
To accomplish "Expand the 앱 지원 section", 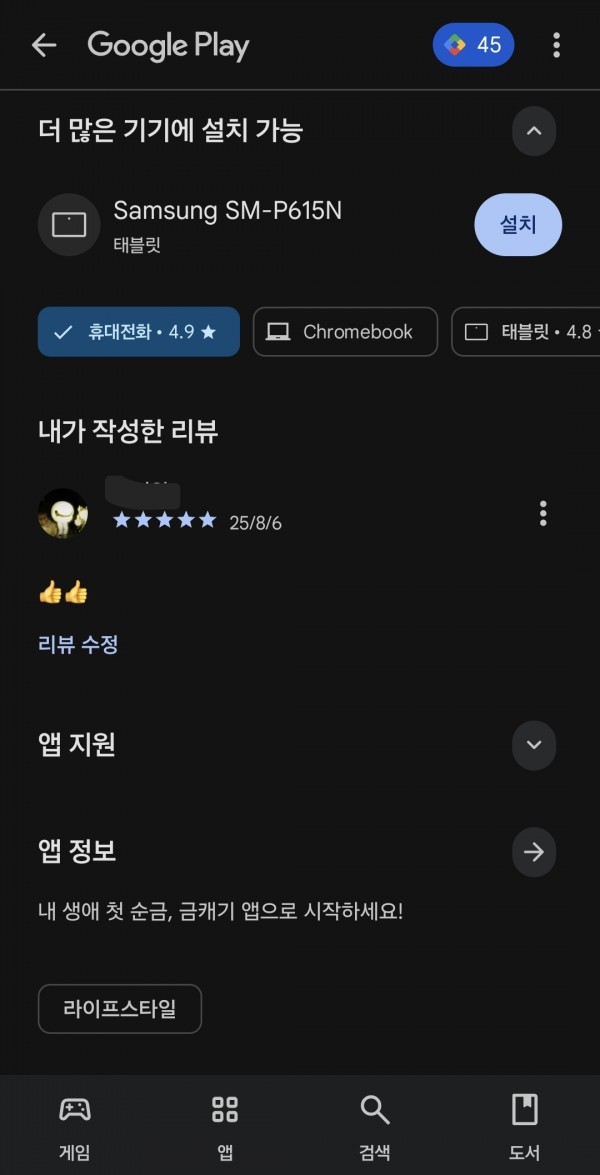I will [534, 745].
